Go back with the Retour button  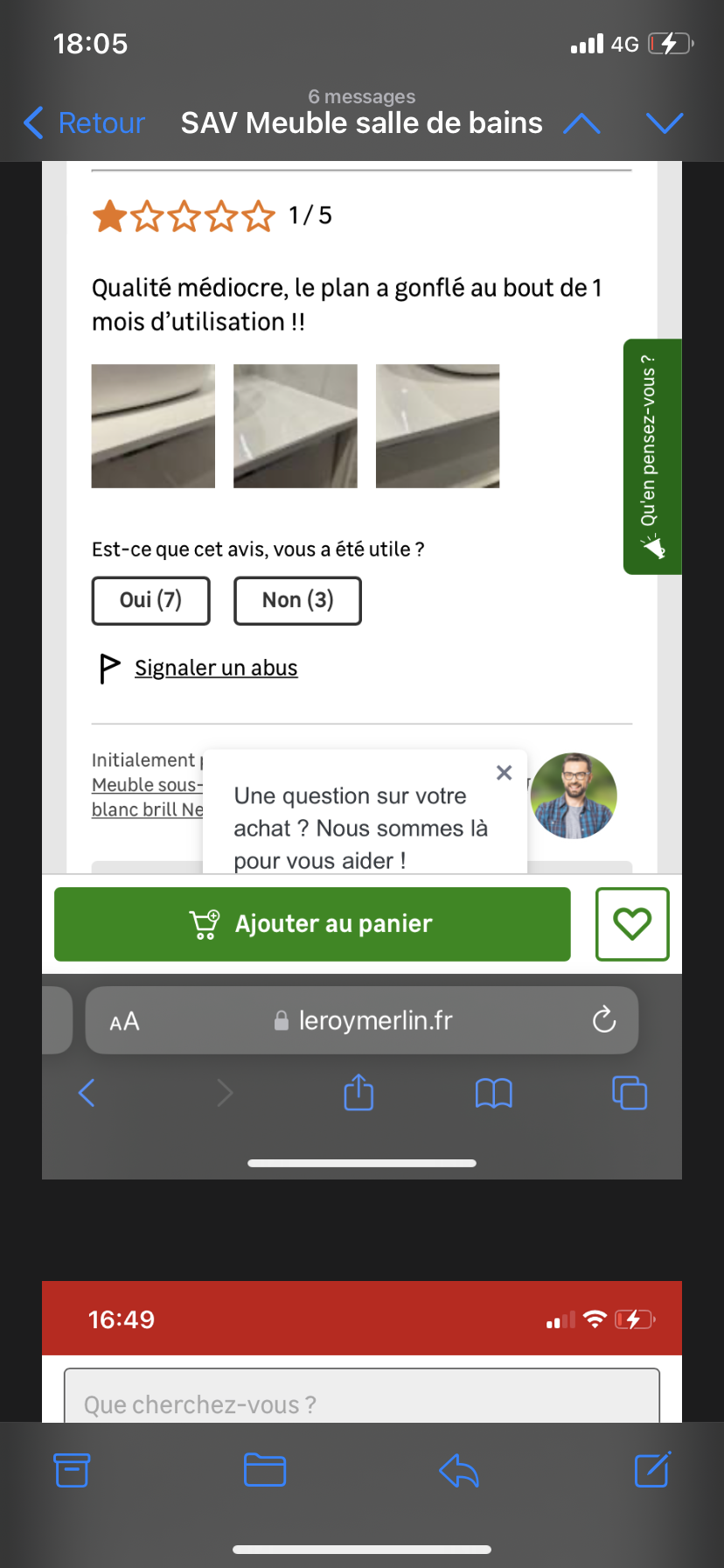coord(85,123)
